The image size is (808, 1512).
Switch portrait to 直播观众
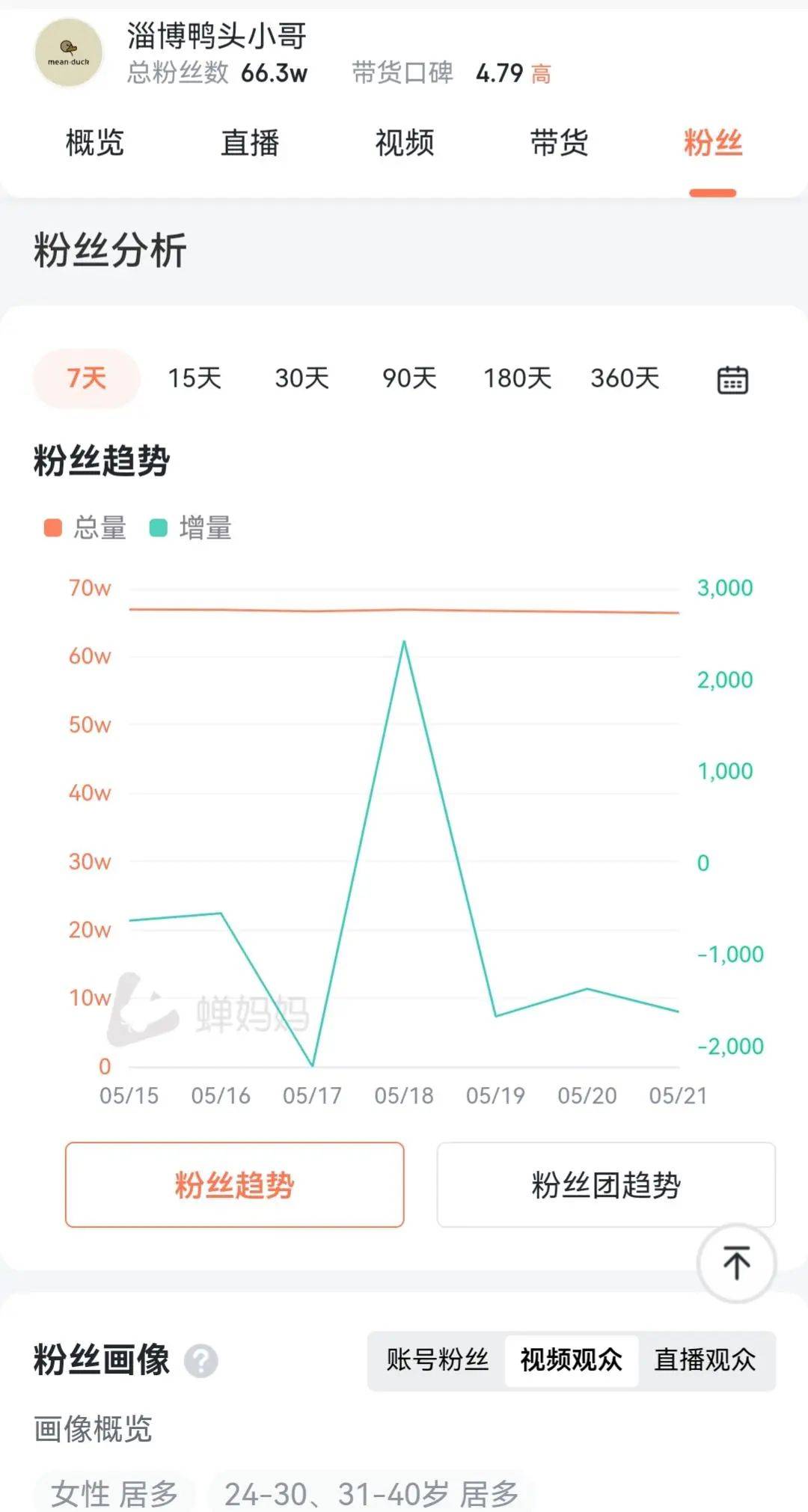pos(705,1359)
